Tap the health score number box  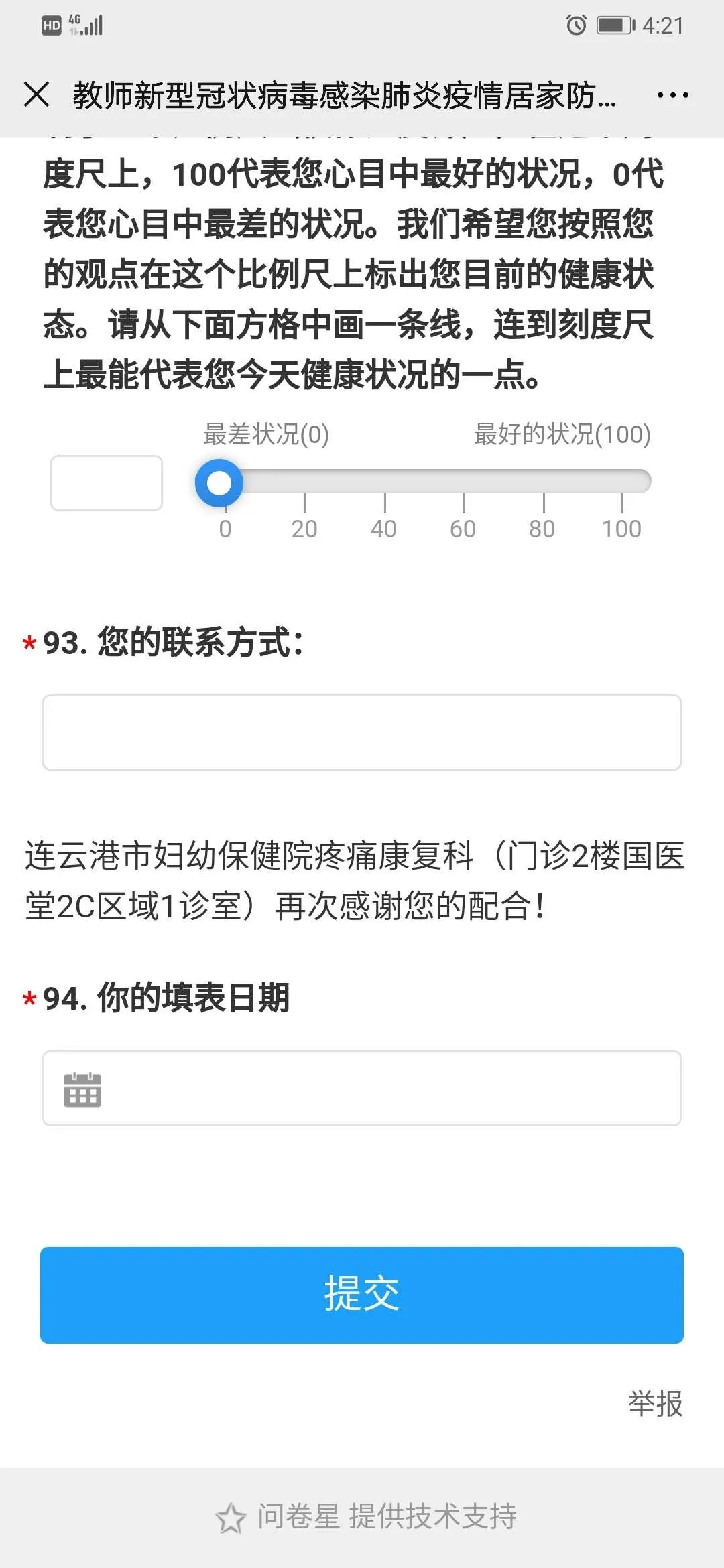(x=107, y=483)
